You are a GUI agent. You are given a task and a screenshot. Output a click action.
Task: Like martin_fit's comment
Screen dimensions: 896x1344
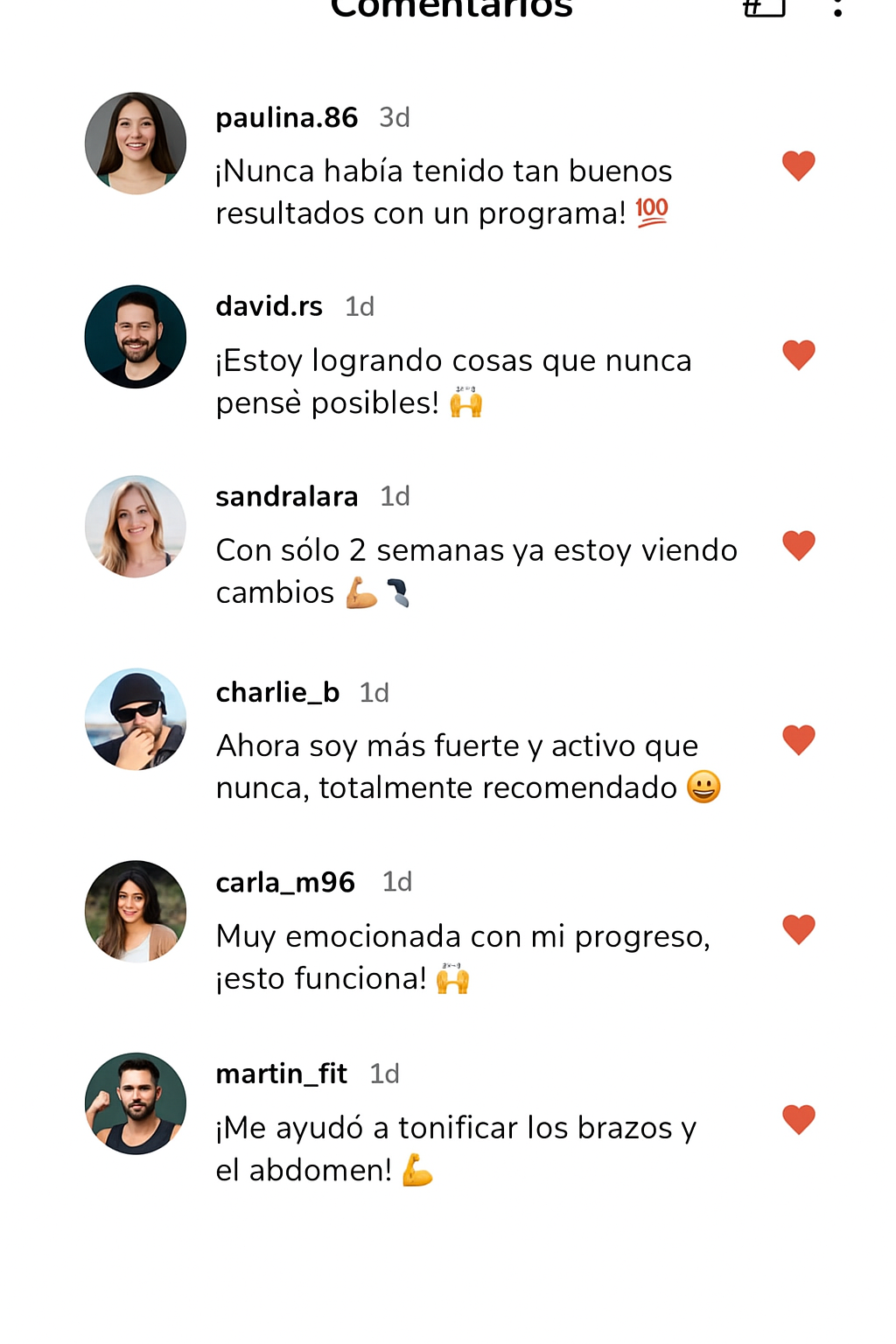[x=798, y=1119]
